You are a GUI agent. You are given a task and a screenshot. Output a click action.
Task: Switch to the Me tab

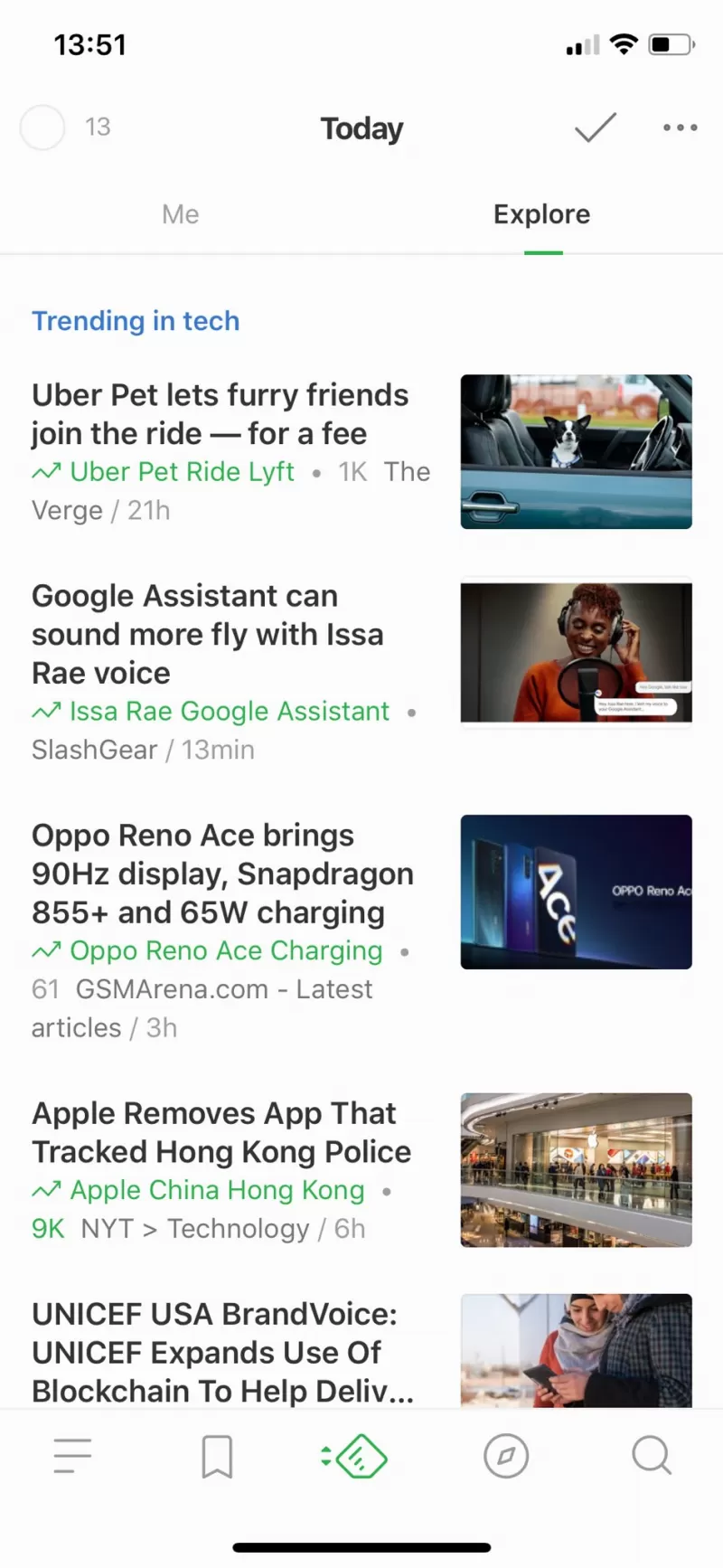pos(180,213)
